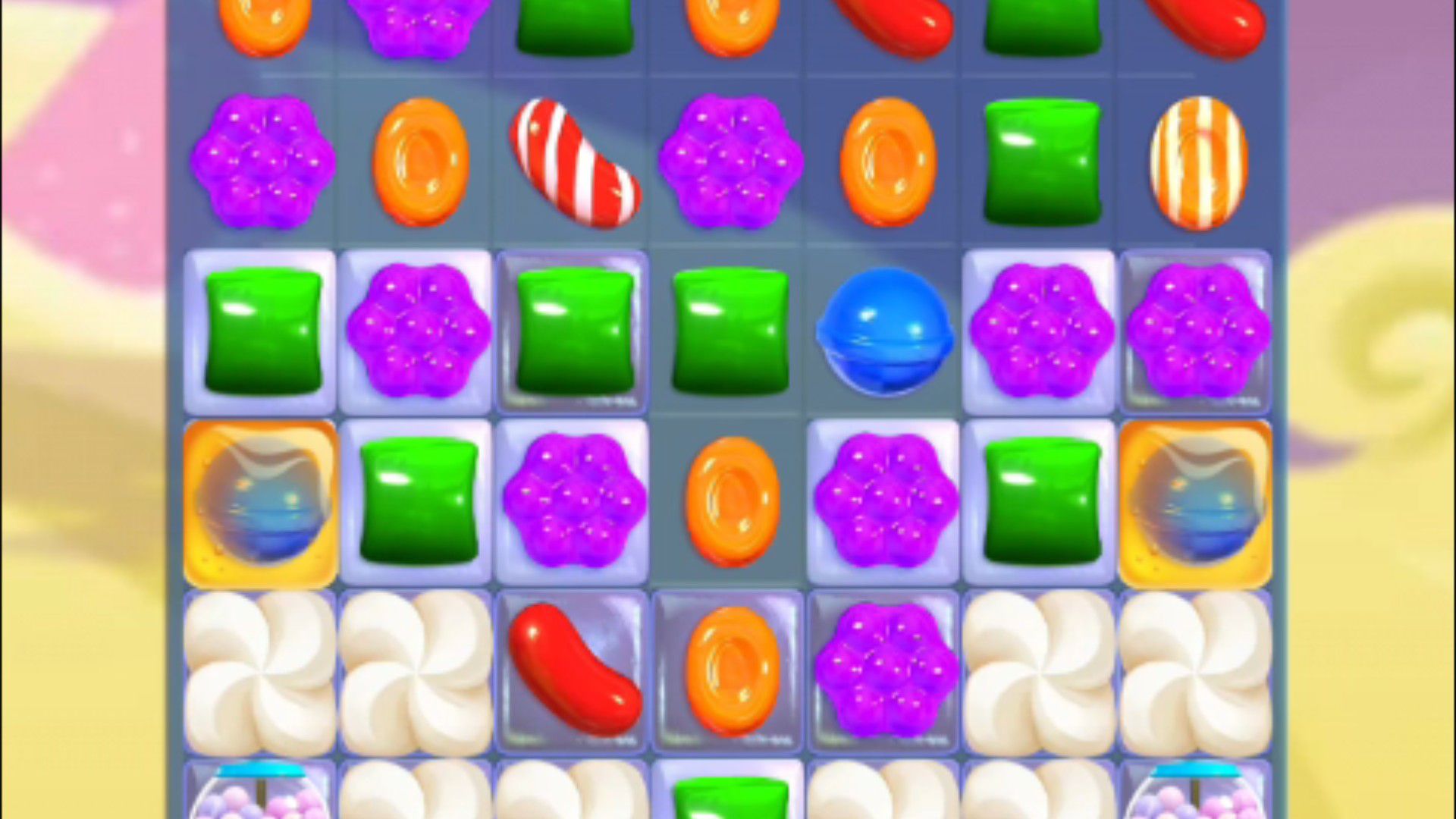Tap the red-and-white striped candy

[576, 163]
